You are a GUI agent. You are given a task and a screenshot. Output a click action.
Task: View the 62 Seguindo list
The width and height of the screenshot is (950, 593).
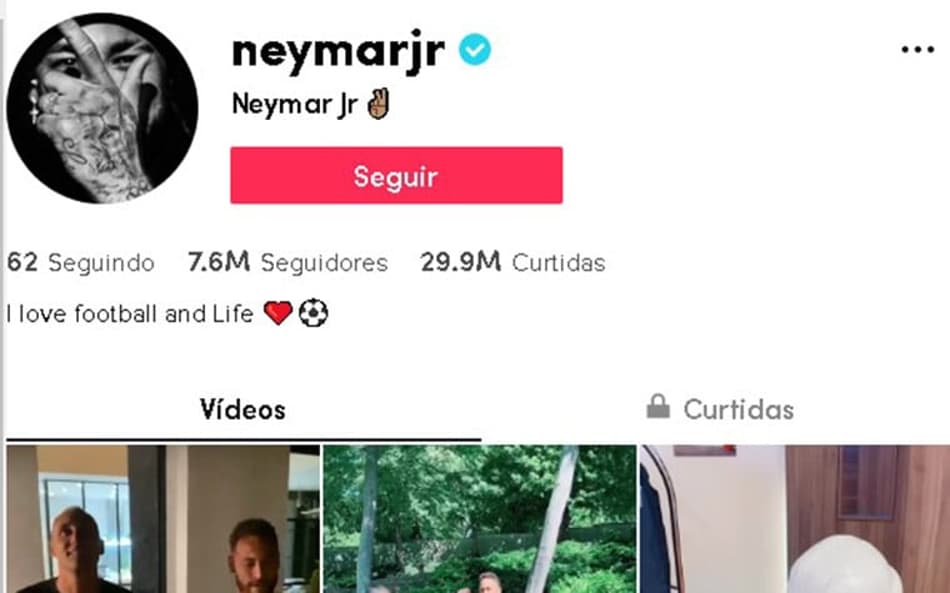click(x=81, y=263)
